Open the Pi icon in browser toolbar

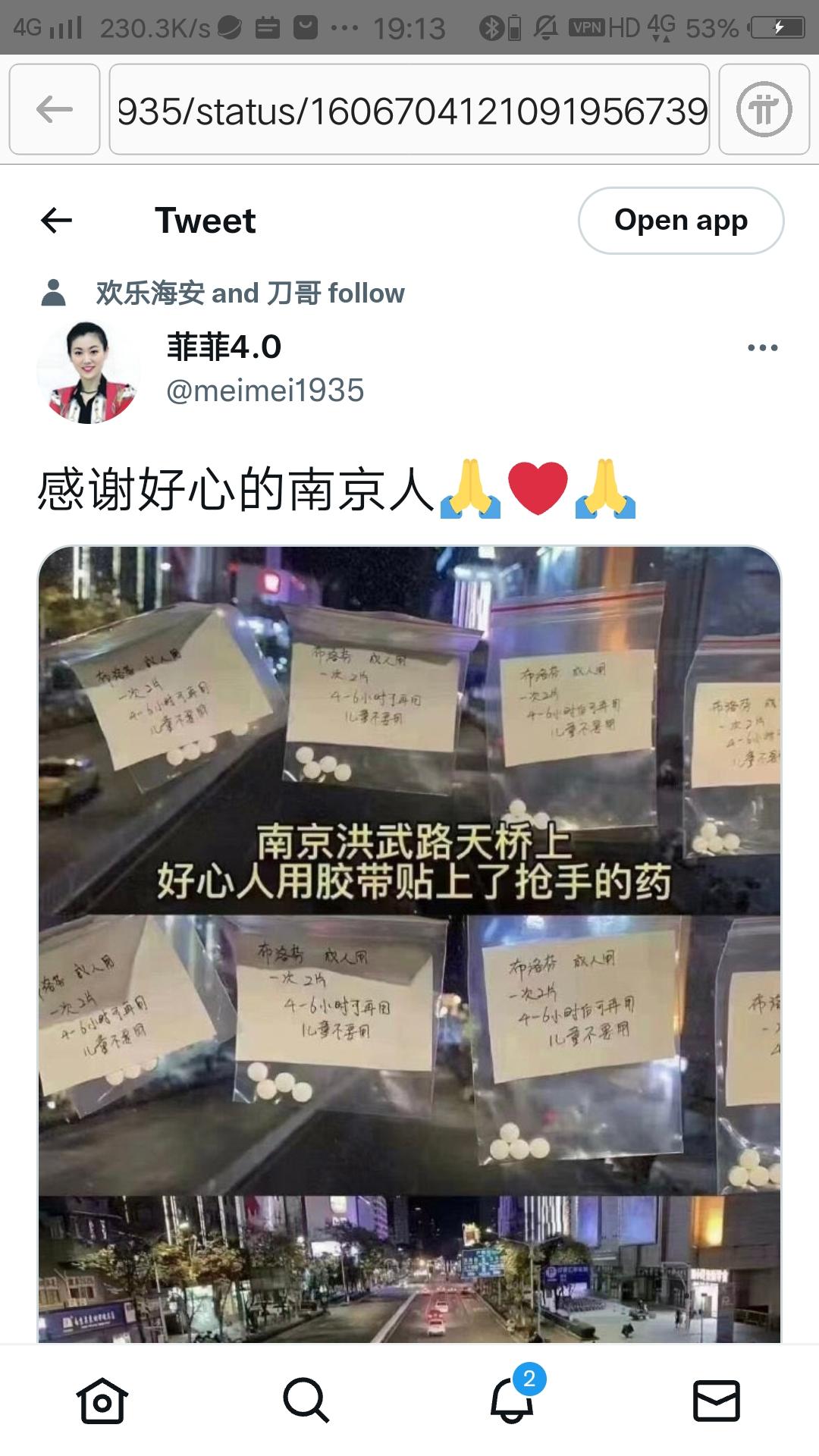(x=764, y=110)
